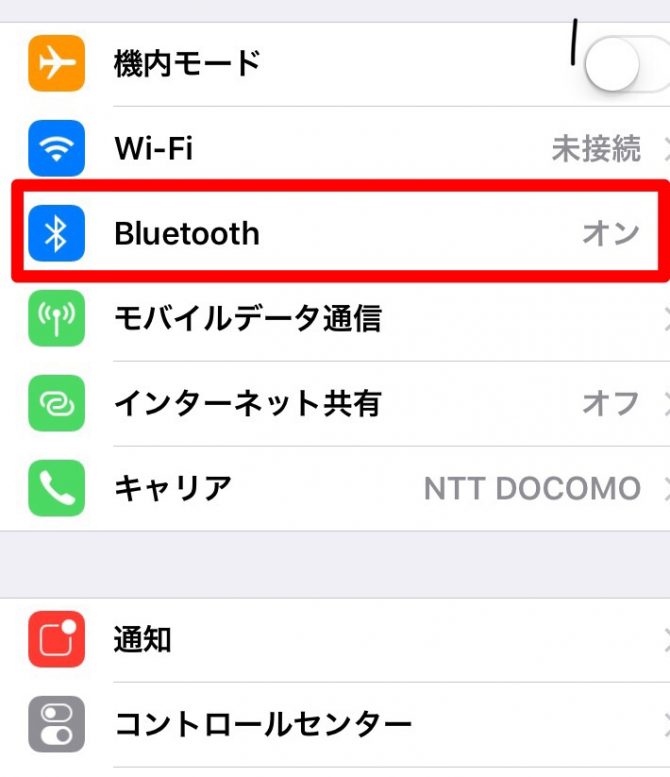Open 通知 notification settings
Viewport: 670px width, 777px height.
coord(335,640)
